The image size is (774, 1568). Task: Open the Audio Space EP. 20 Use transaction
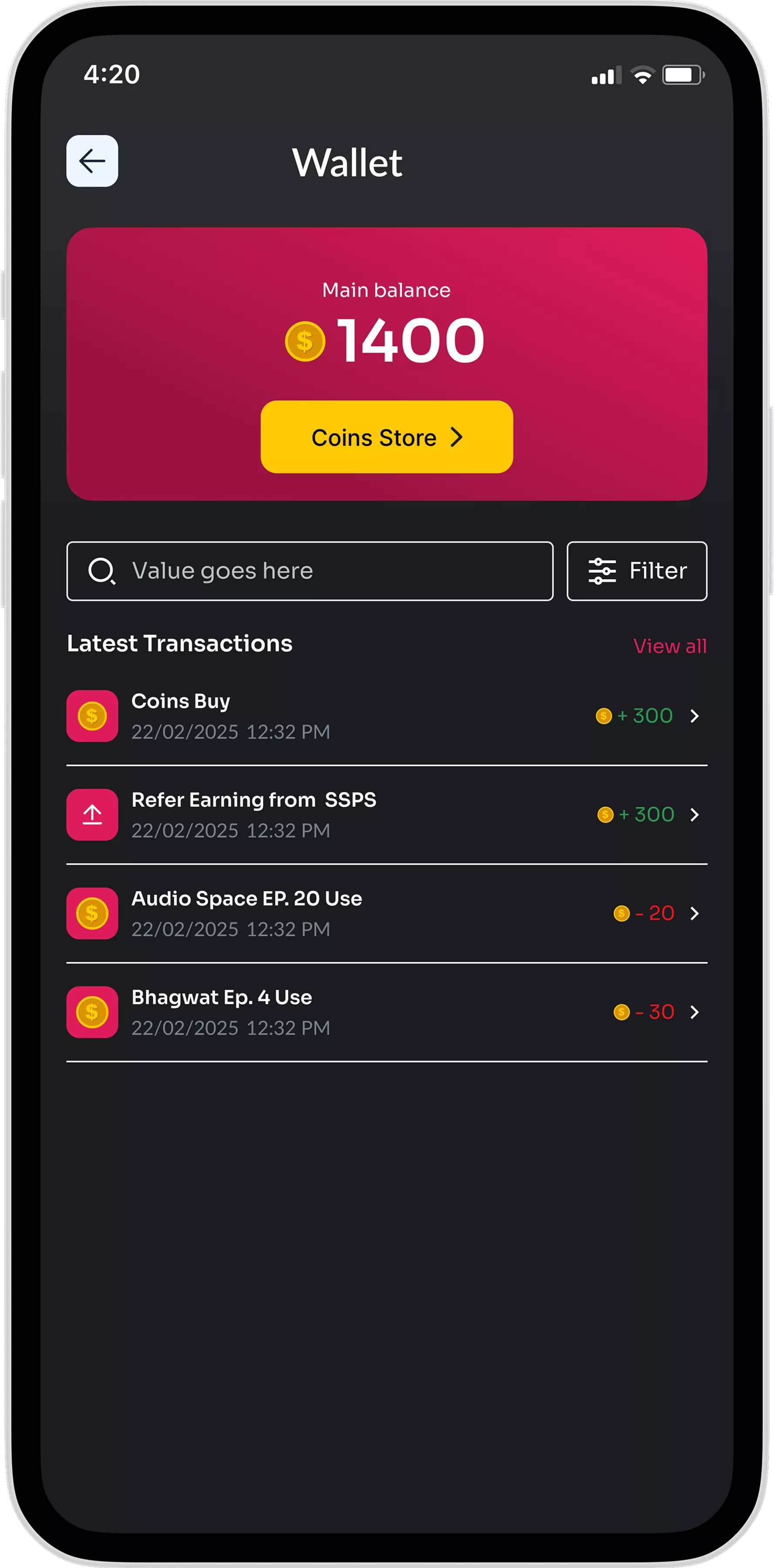(387, 913)
